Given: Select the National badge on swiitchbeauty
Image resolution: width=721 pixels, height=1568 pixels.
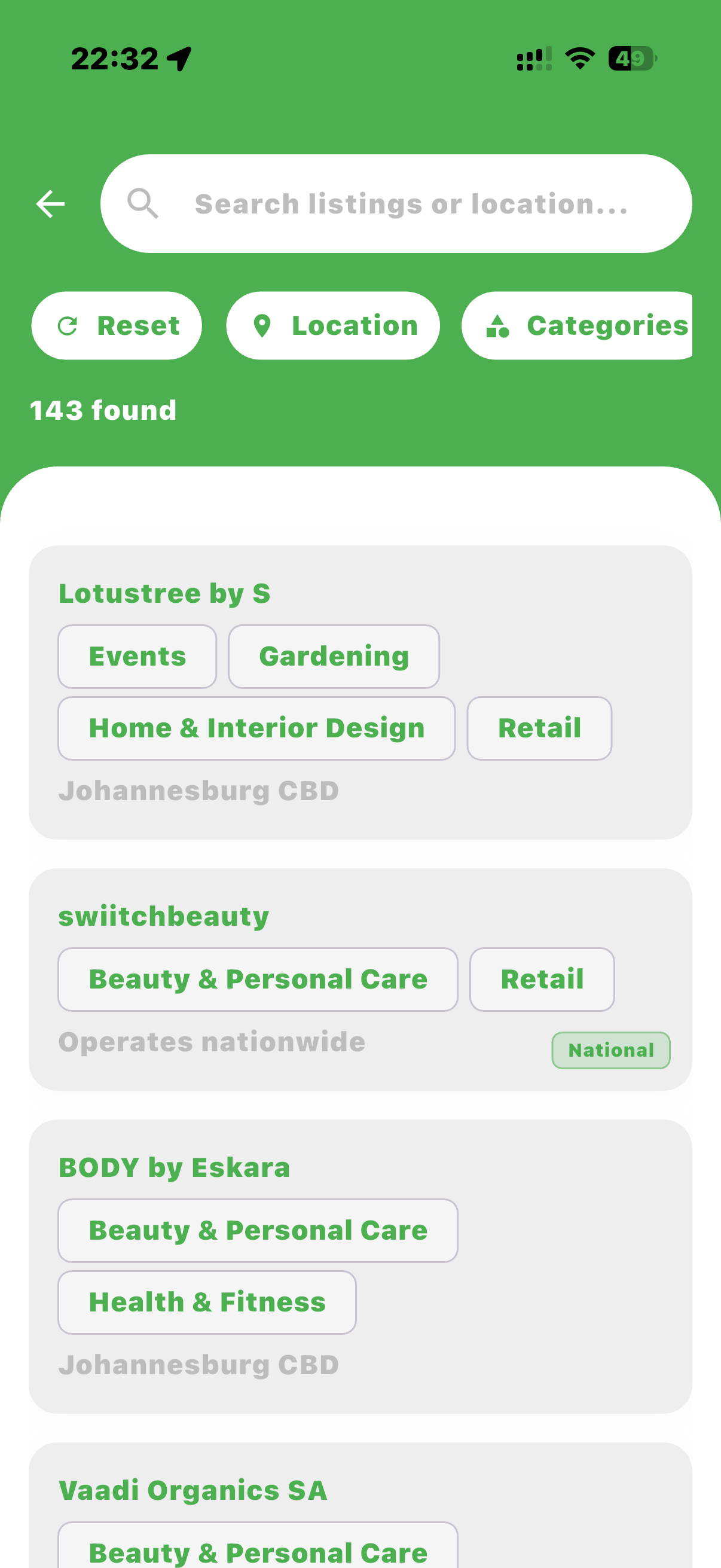Looking at the screenshot, I should (611, 1050).
